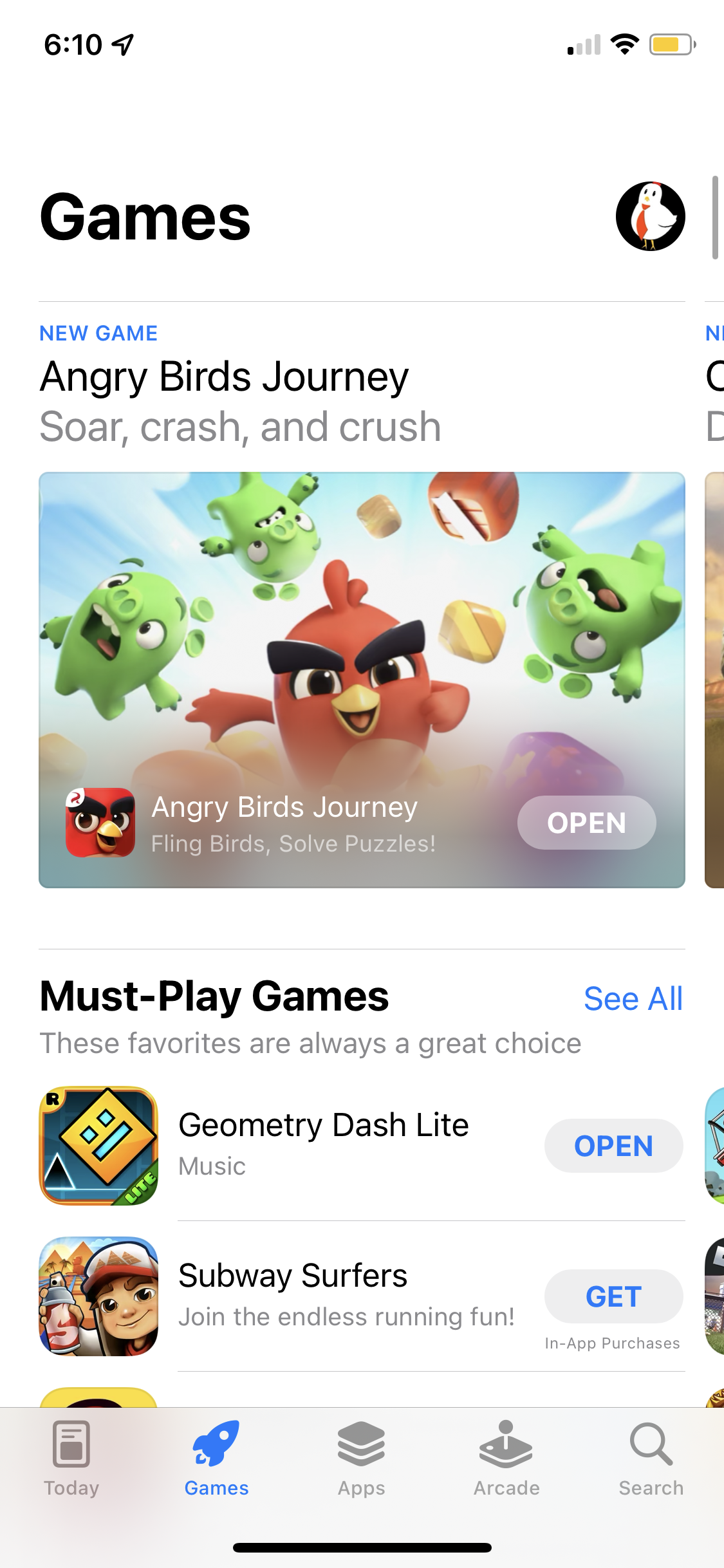Viewport: 724px width, 1568px height.
Task: Open the Angry Birds Journey featured card
Action: click(362, 644)
